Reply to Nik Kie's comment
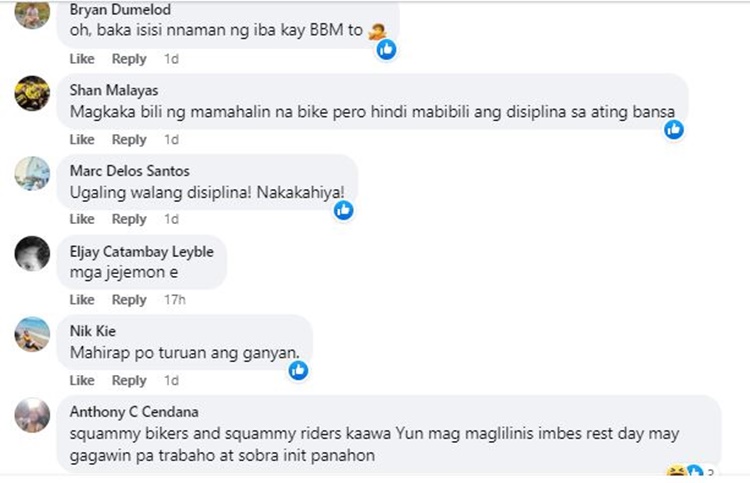The image size is (750, 483). coord(129,380)
